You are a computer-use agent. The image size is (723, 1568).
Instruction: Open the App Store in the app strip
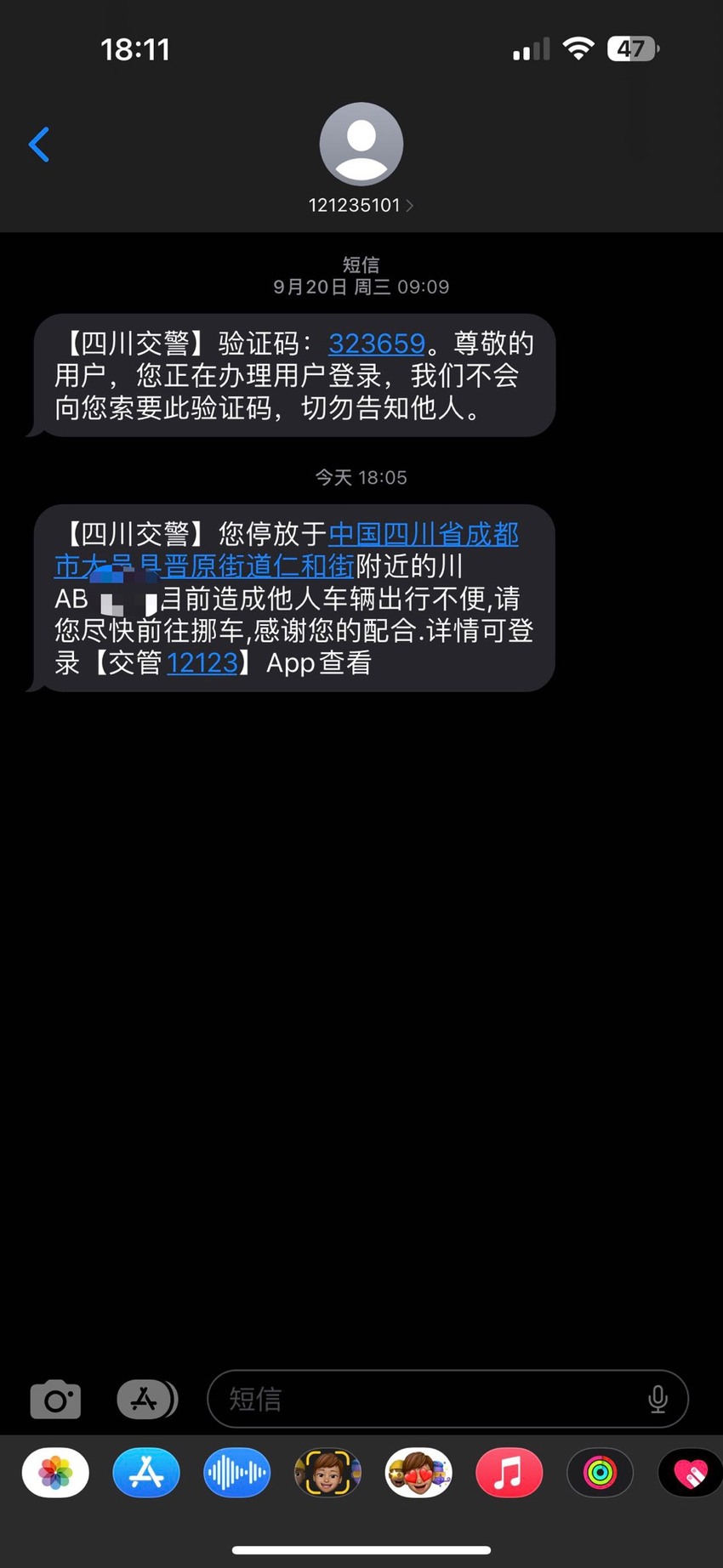tap(146, 1473)
